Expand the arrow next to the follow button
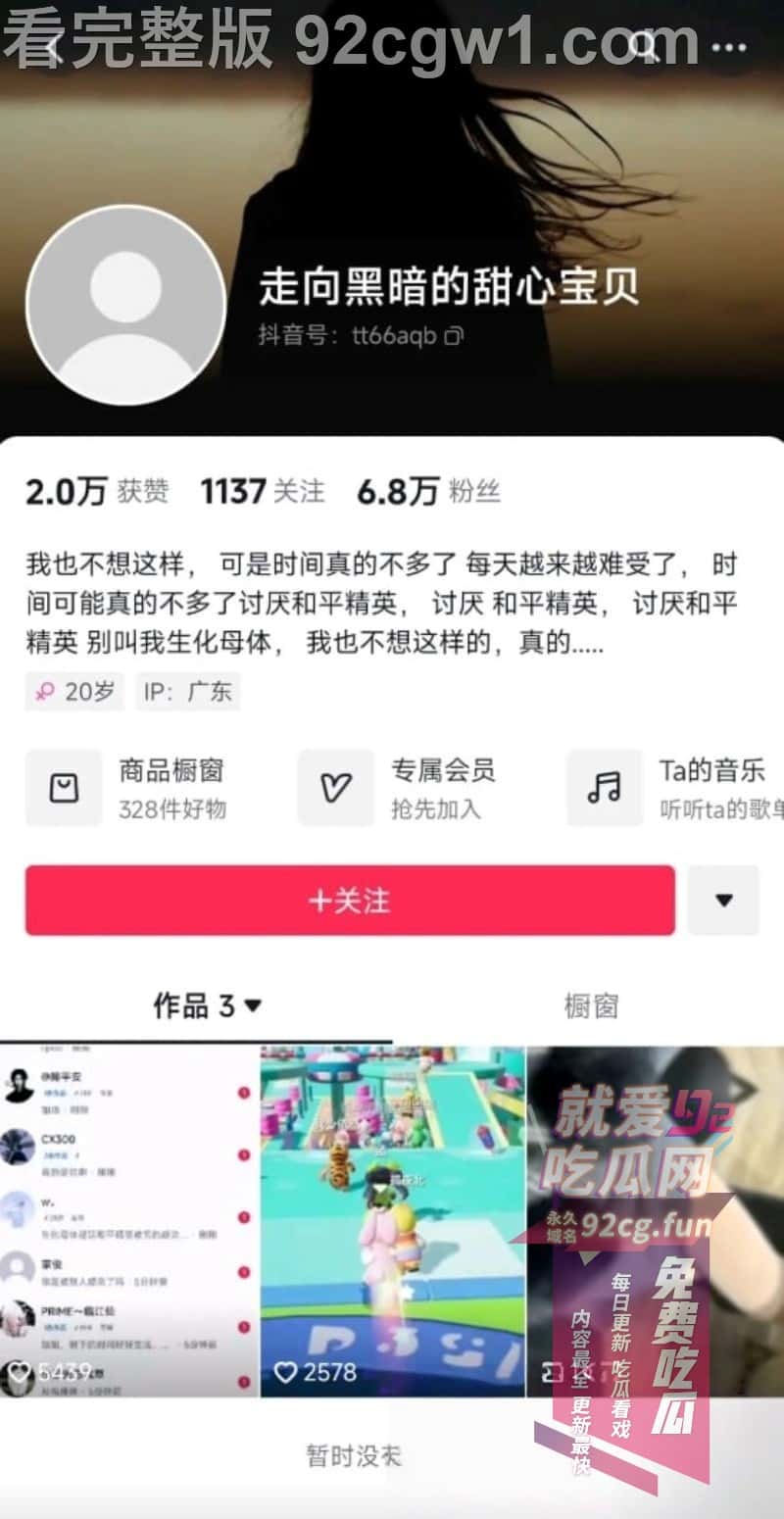784x1519 pixels. pyautogui.click(x=723, y=900)
